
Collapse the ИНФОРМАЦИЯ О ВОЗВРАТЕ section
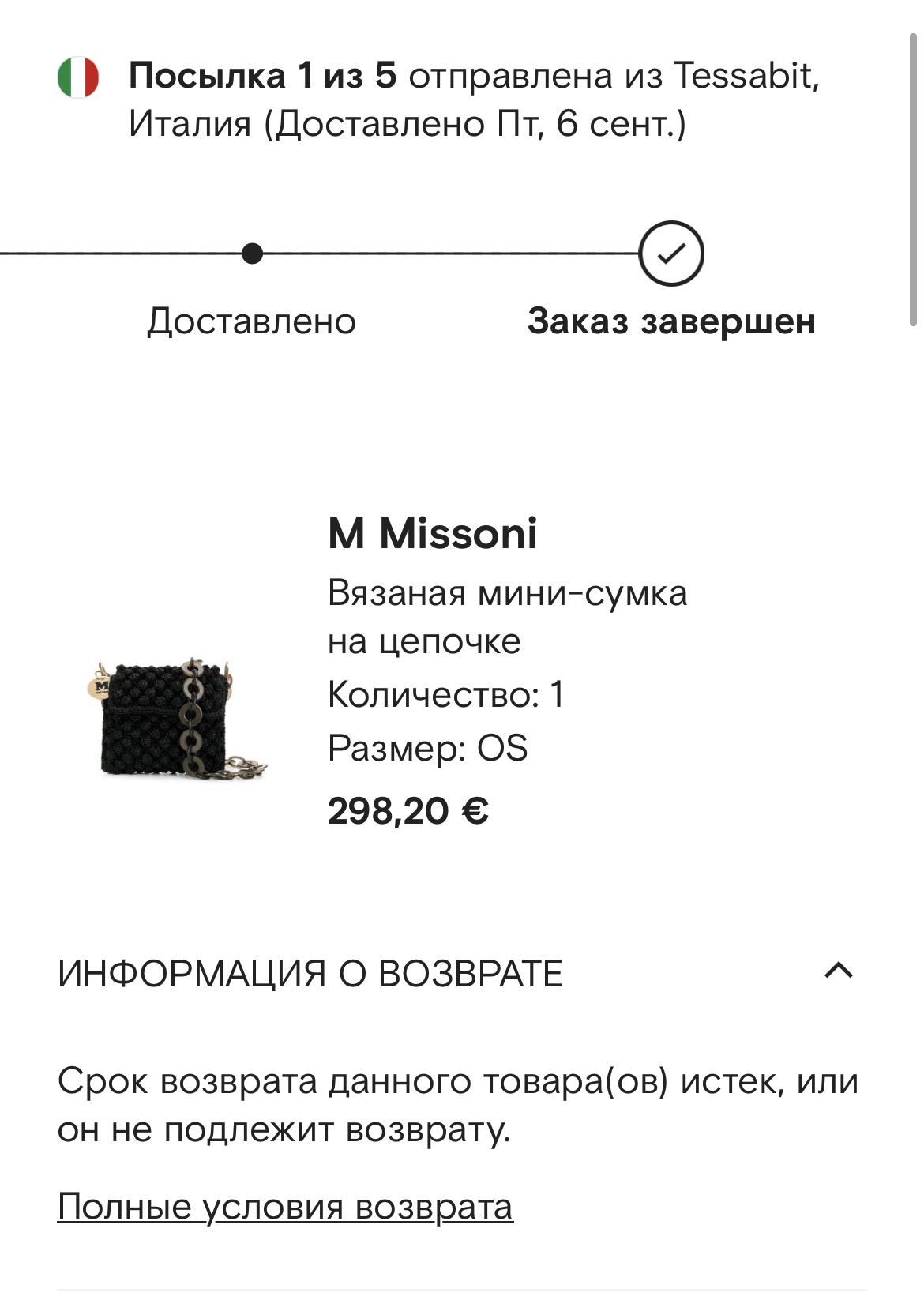(838, 971)
